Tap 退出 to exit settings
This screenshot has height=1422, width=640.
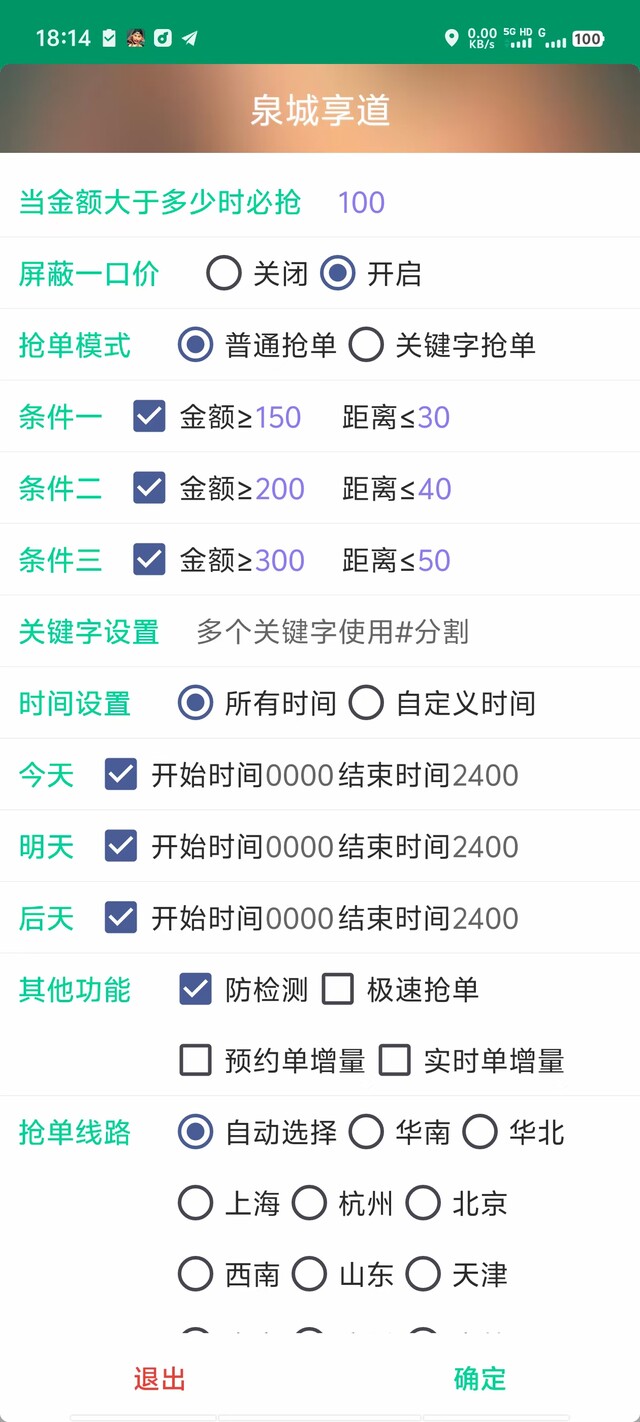[160, 1379]
